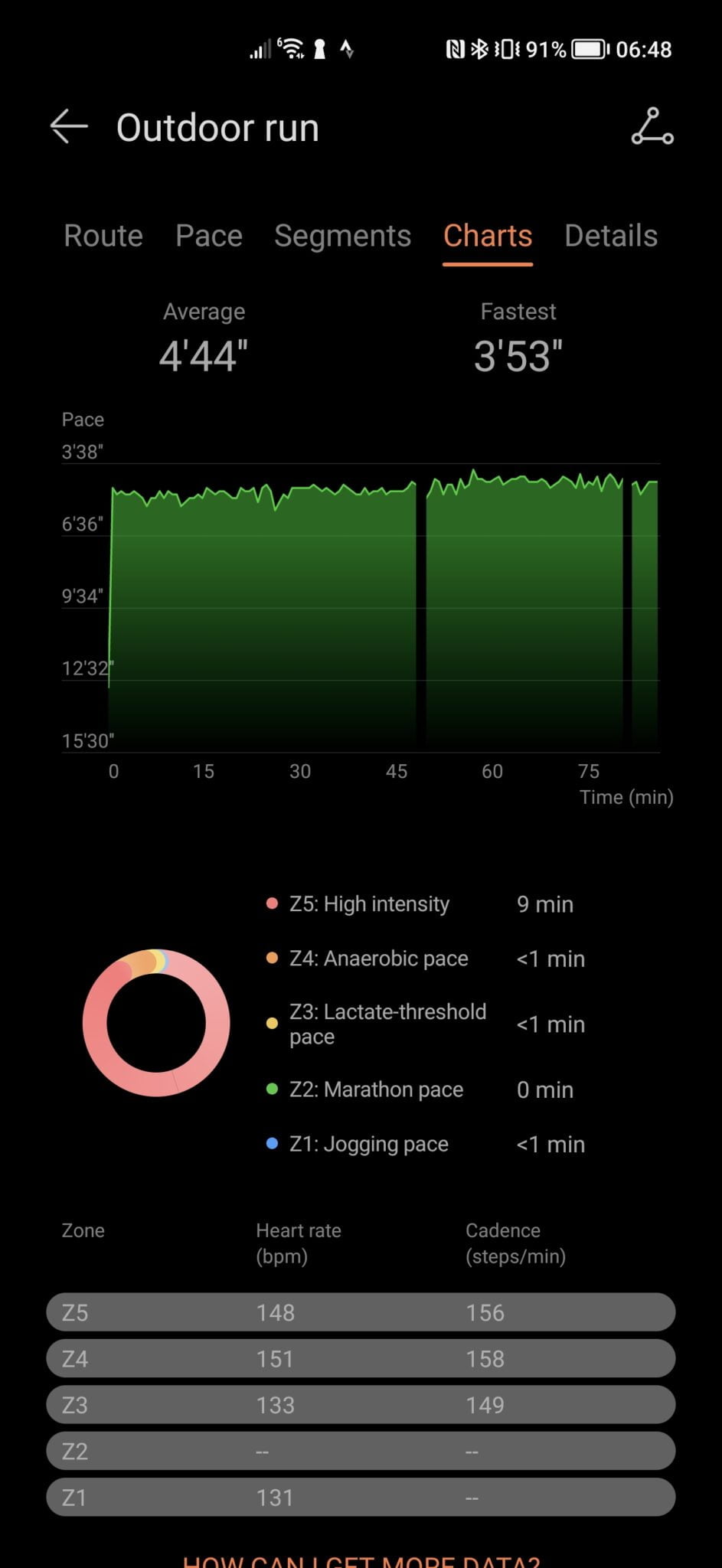Select the Charts tab
Image resolution: width=722 pixels, height=1568 pixels.
(x=488, y=236)
